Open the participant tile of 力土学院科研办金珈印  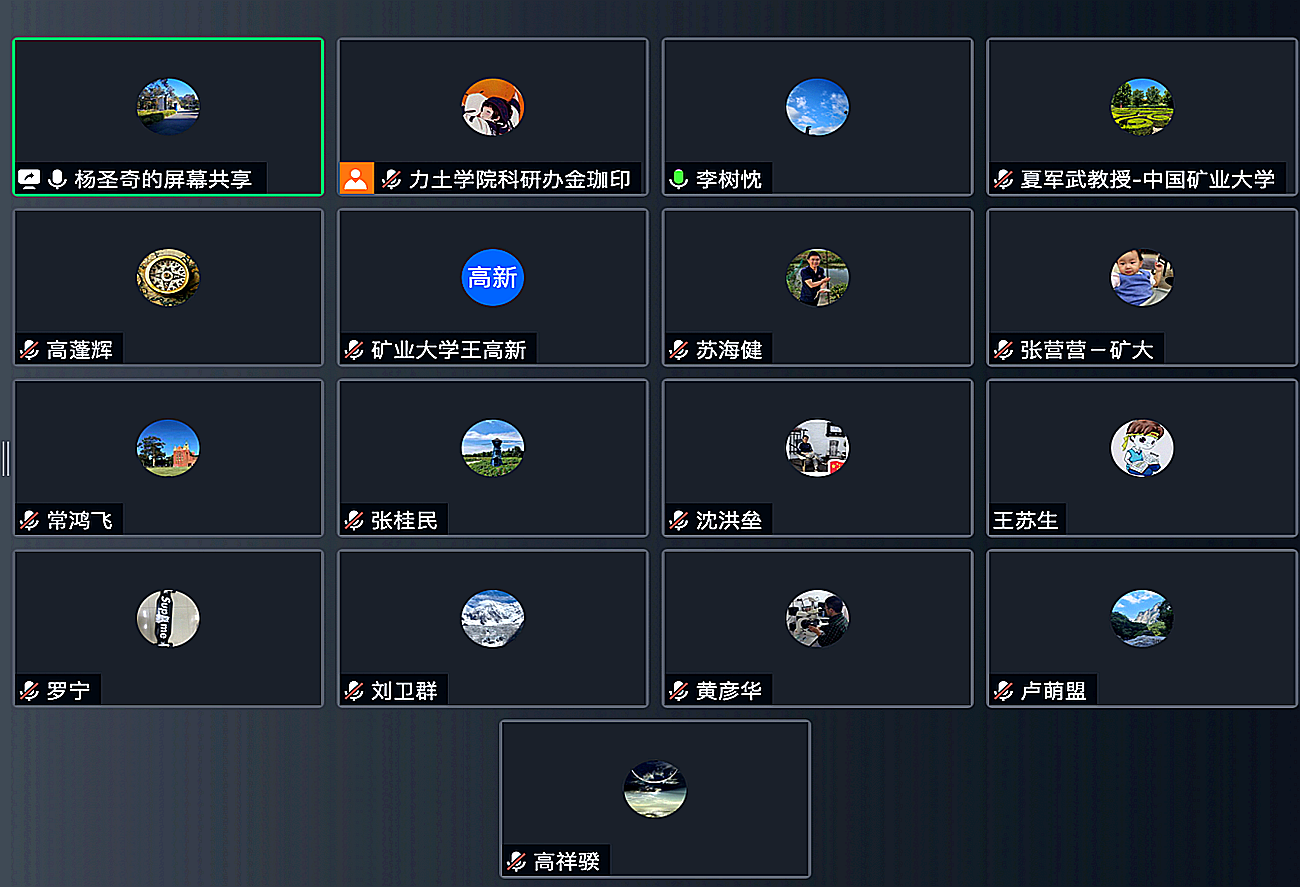point(493,116)
